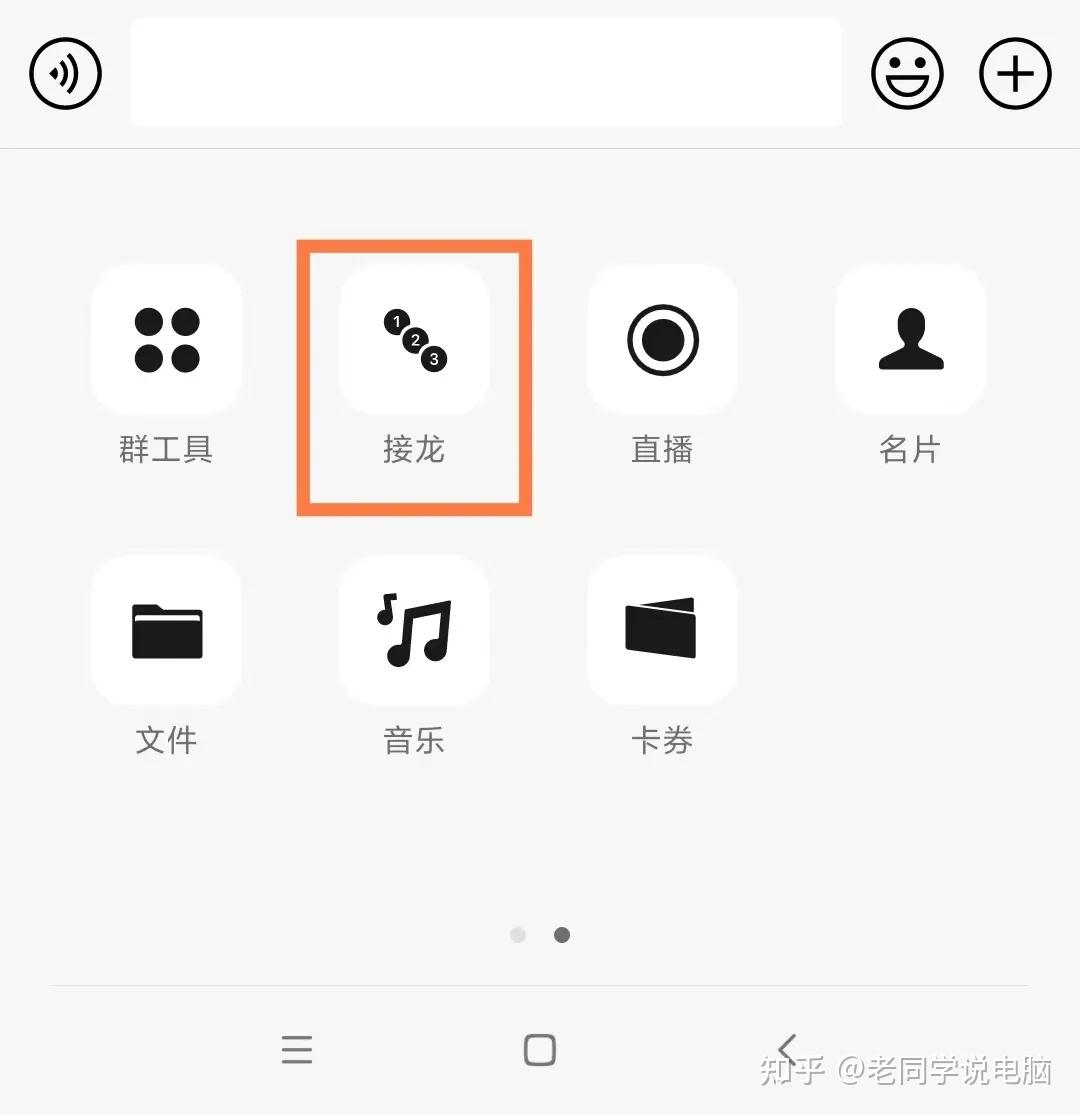Open 卡券 cards and coupons
1080x1115 pixels.
(x=662, y=631)
